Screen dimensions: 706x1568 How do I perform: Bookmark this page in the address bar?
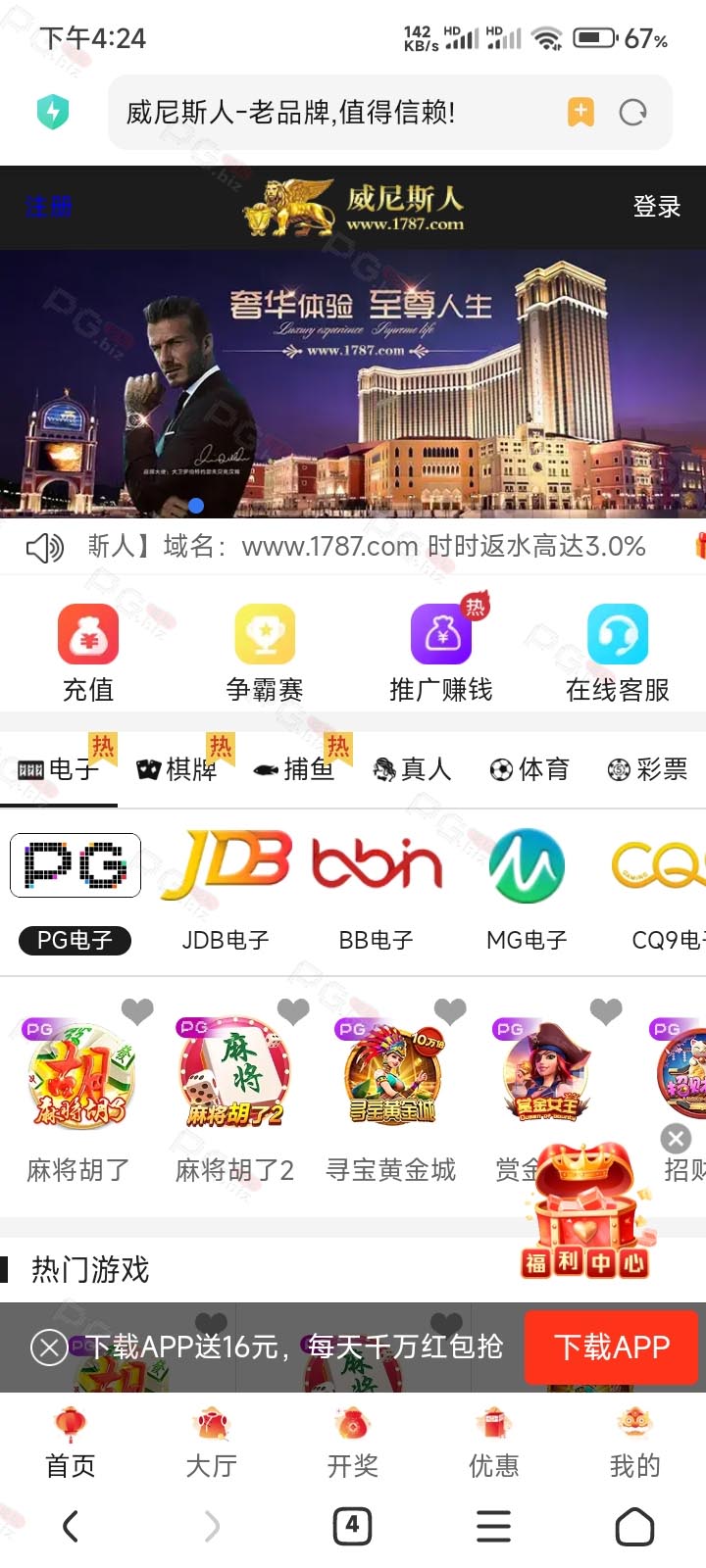tap(580, 113)
